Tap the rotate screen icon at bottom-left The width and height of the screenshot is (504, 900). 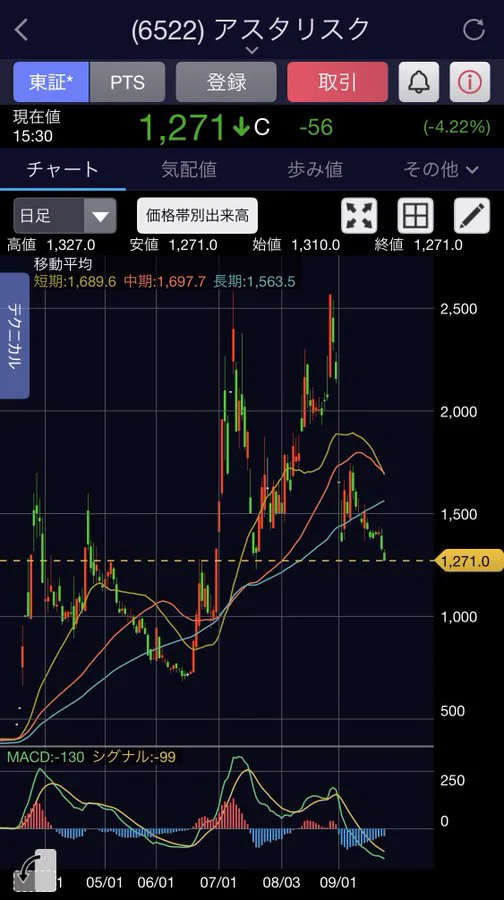[x=34, y=870]
